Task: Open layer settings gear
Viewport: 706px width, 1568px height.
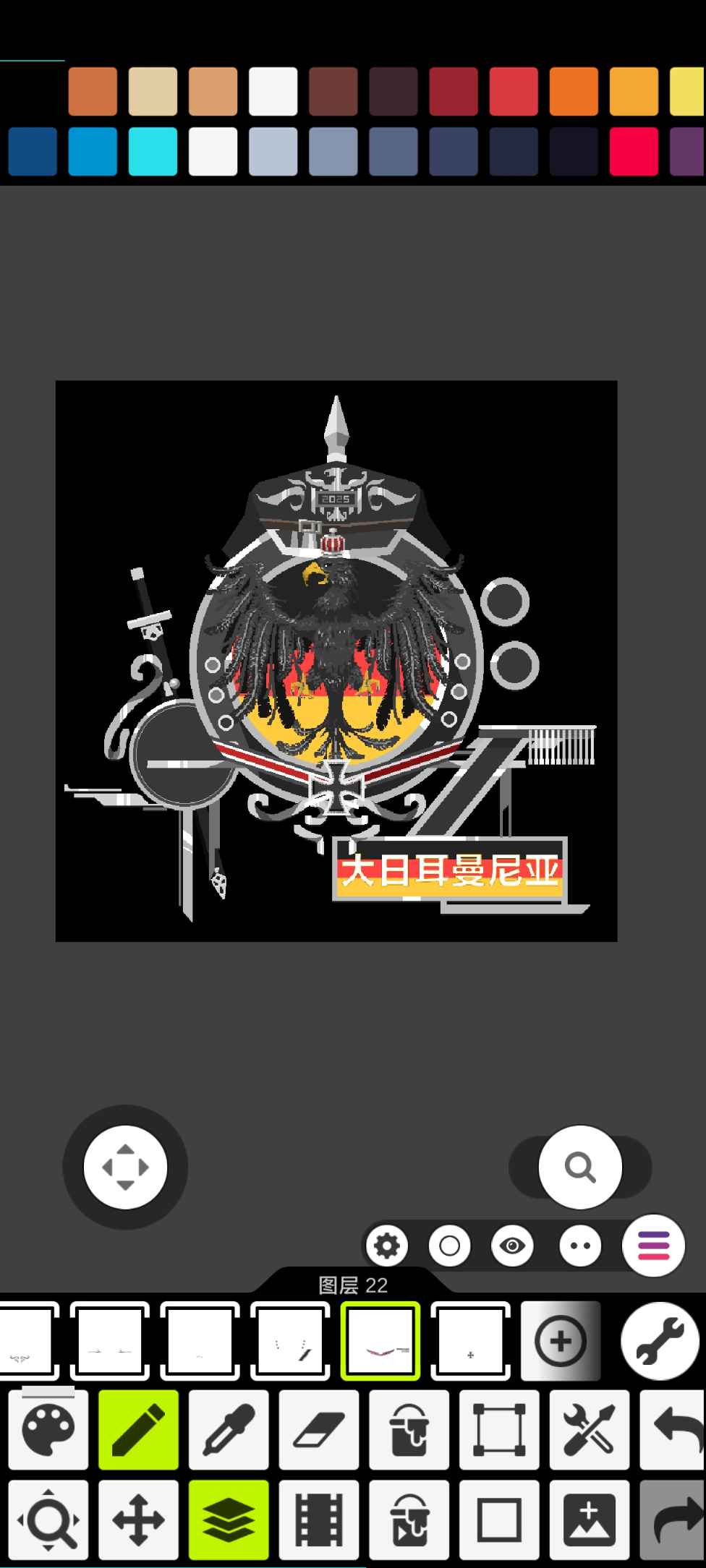Action: coord(387,1246)
